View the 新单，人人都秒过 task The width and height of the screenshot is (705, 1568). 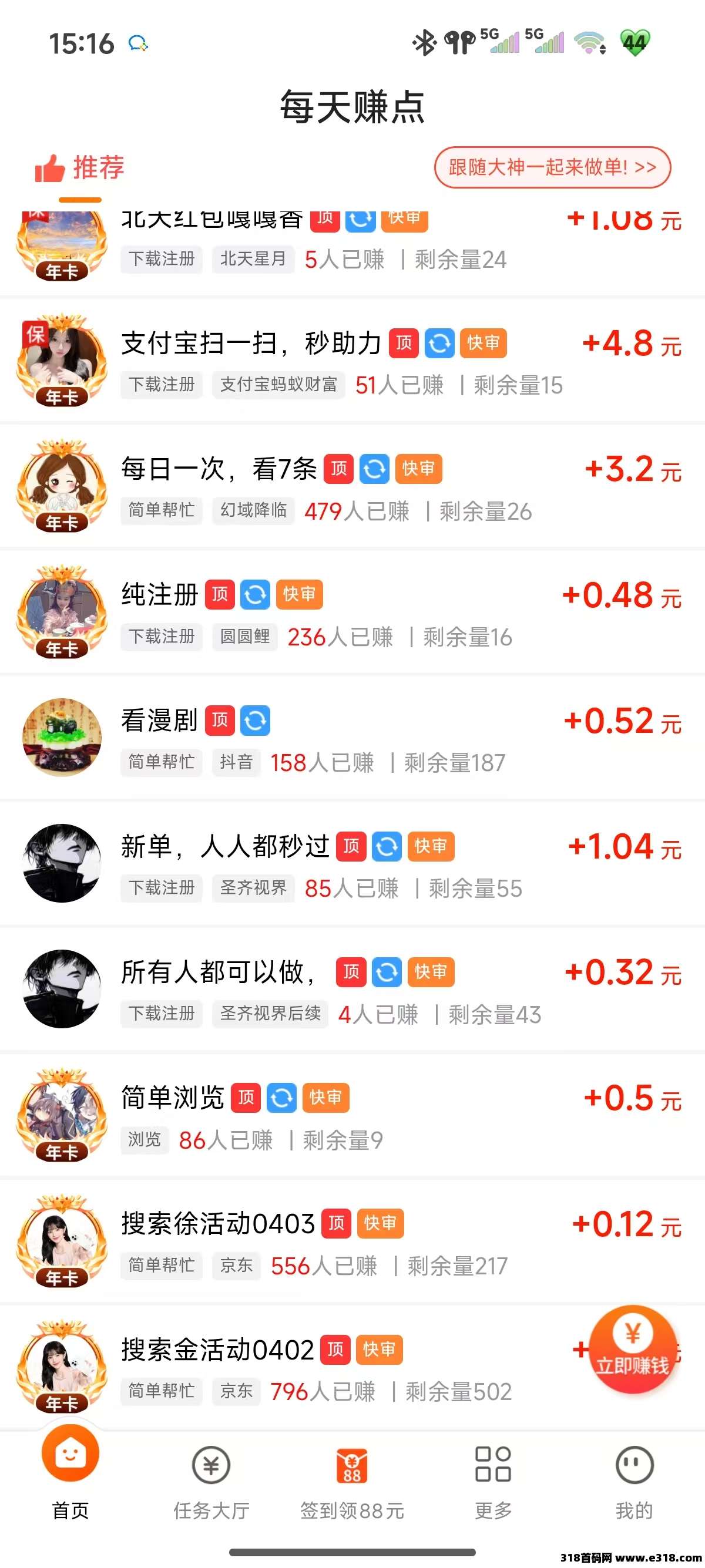click(x=224, y=847)
